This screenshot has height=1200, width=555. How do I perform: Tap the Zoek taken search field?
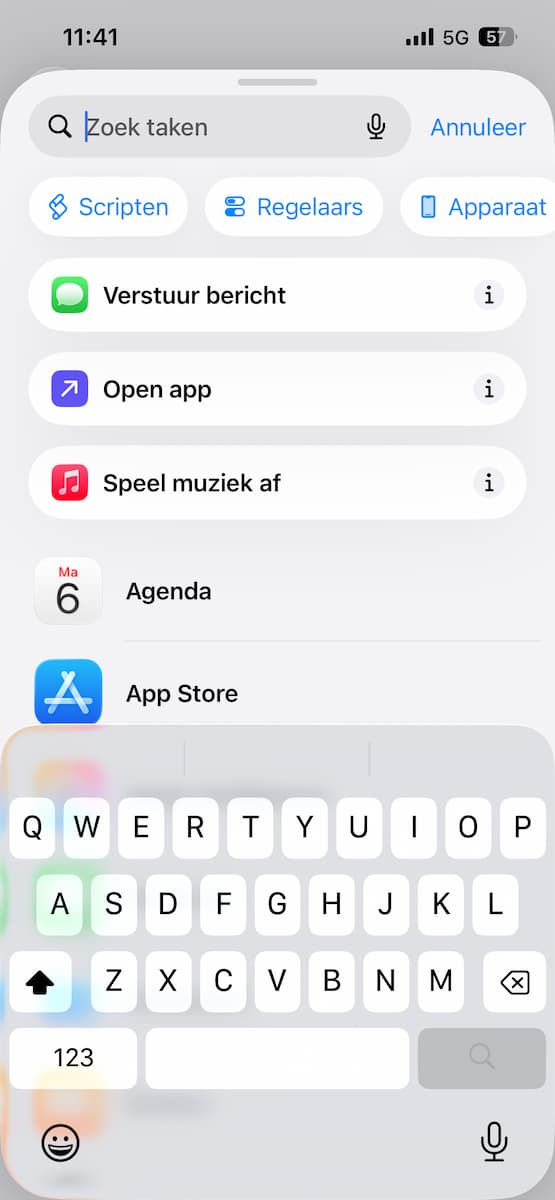[x=219, y=127]
